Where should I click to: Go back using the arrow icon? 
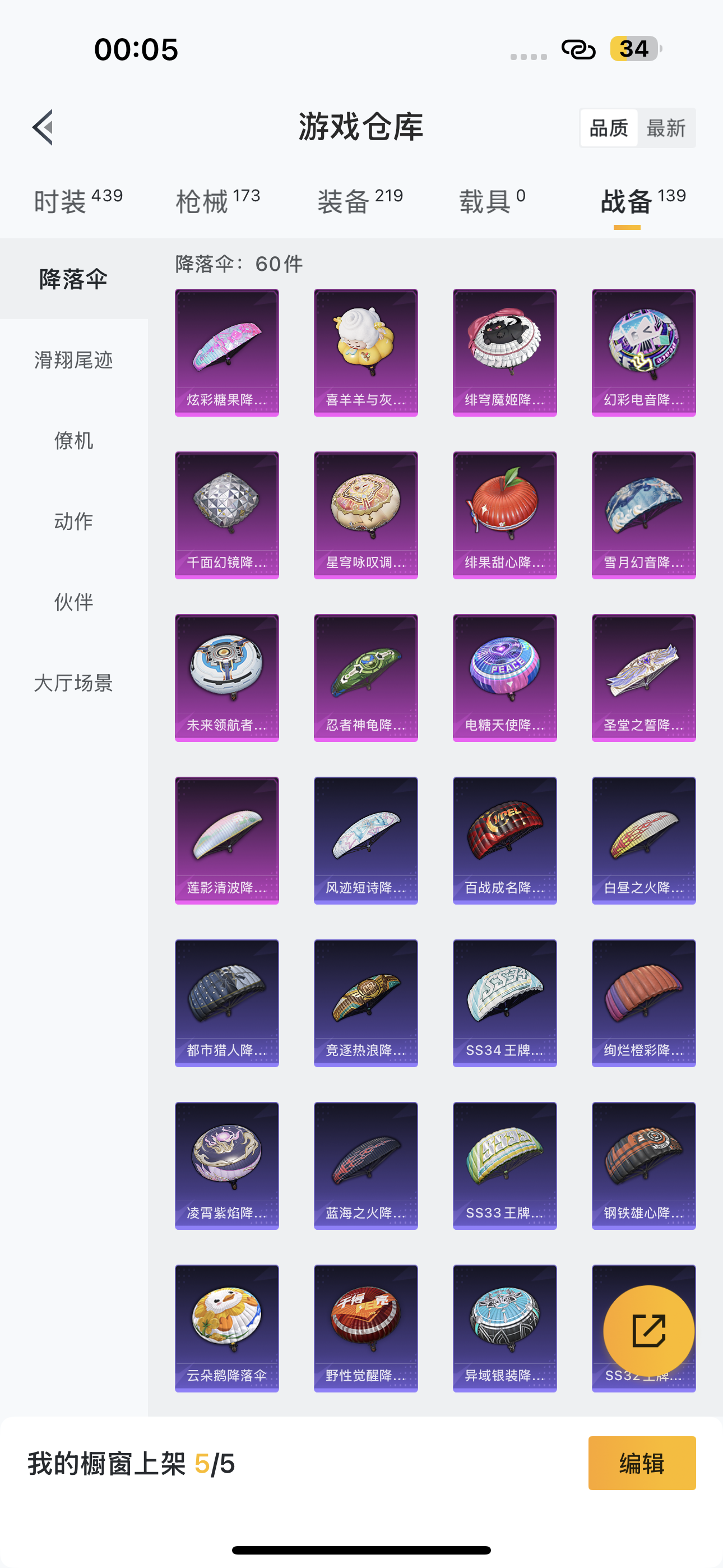coord(43,127)
